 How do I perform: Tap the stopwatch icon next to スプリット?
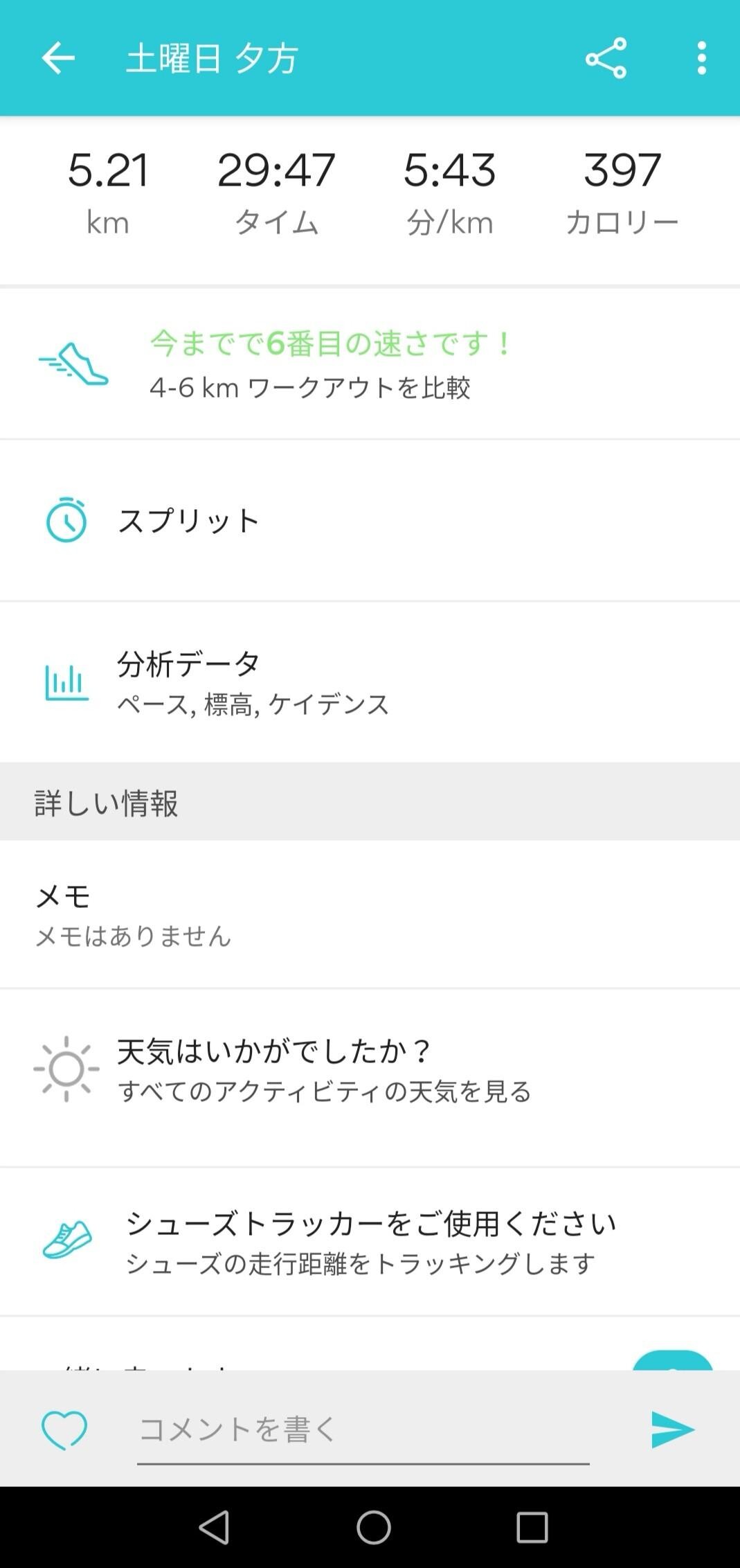click(66, 521)
